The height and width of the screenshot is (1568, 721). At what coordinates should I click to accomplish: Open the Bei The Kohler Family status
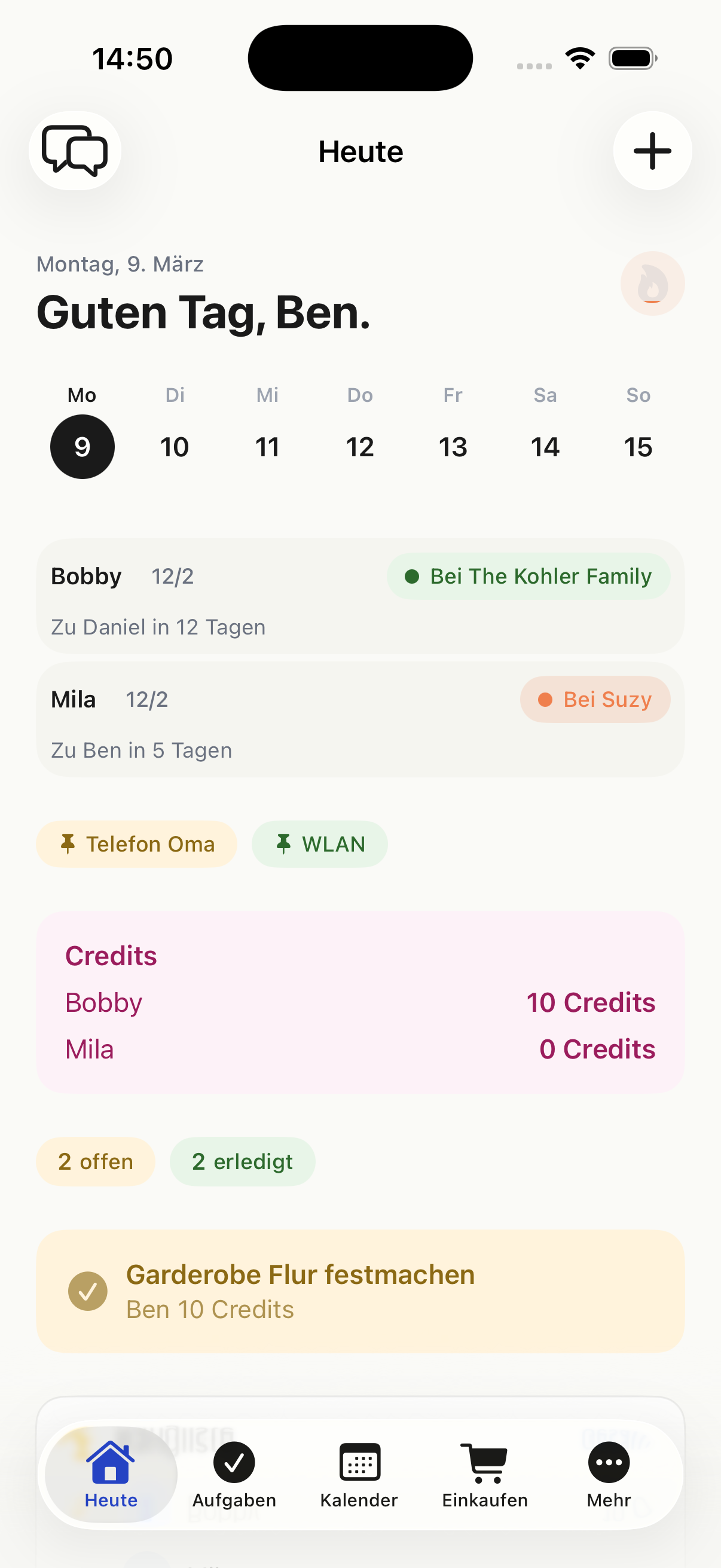[x=528, y=576]
